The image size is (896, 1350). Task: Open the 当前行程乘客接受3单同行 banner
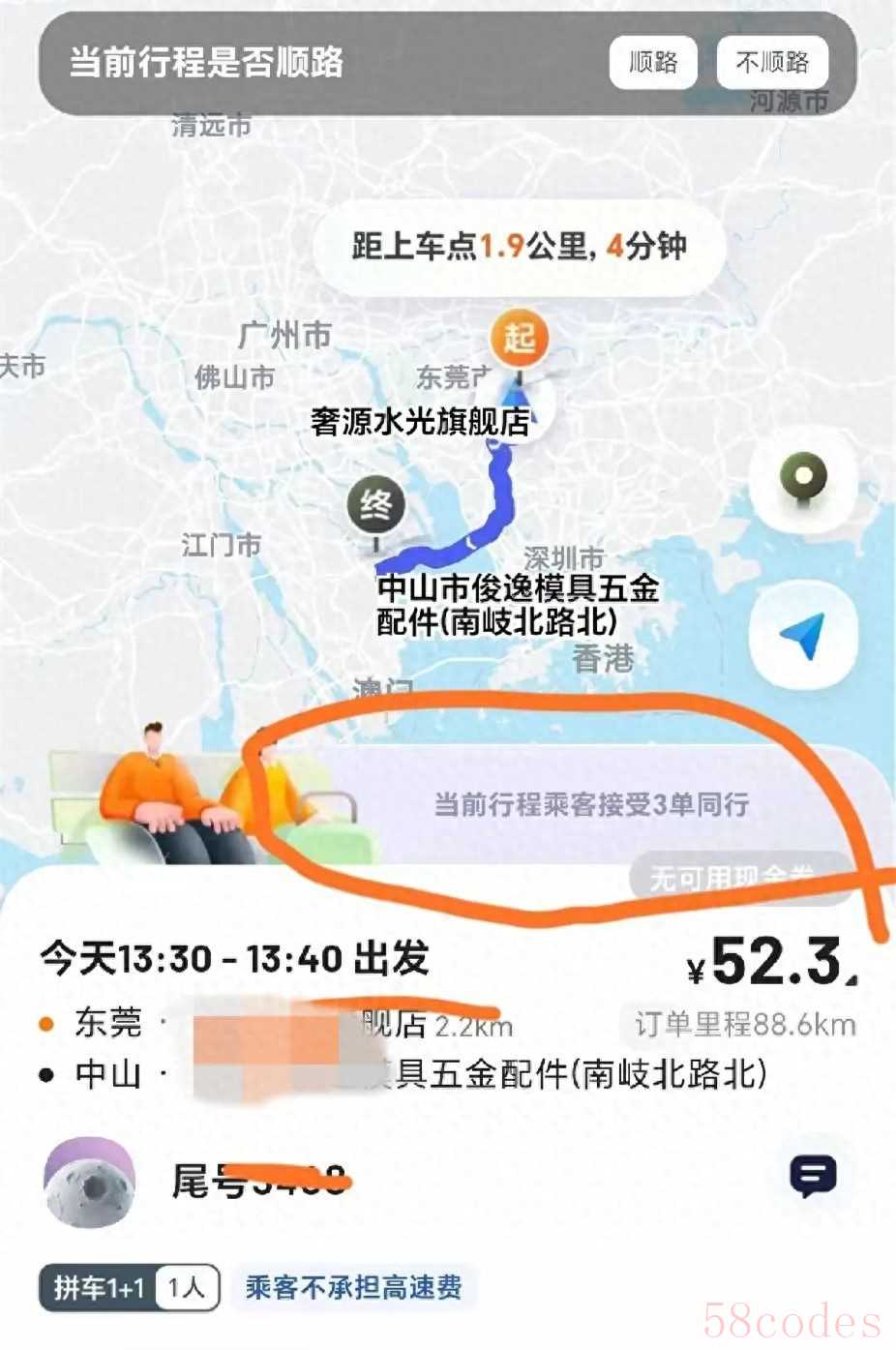(x=590, y=804)
